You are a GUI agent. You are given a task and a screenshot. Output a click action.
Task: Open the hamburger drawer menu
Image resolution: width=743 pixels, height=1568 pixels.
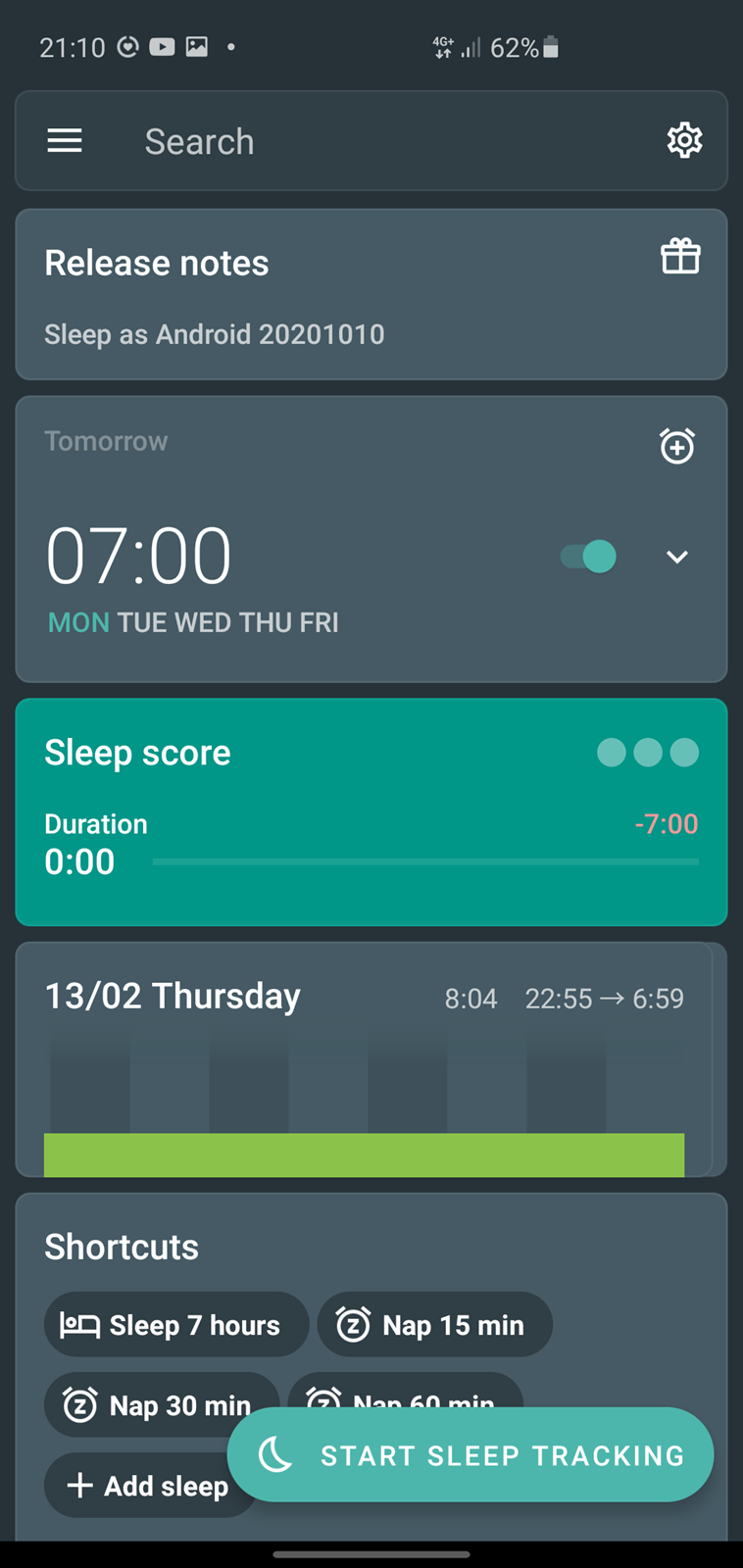(65, 141)
